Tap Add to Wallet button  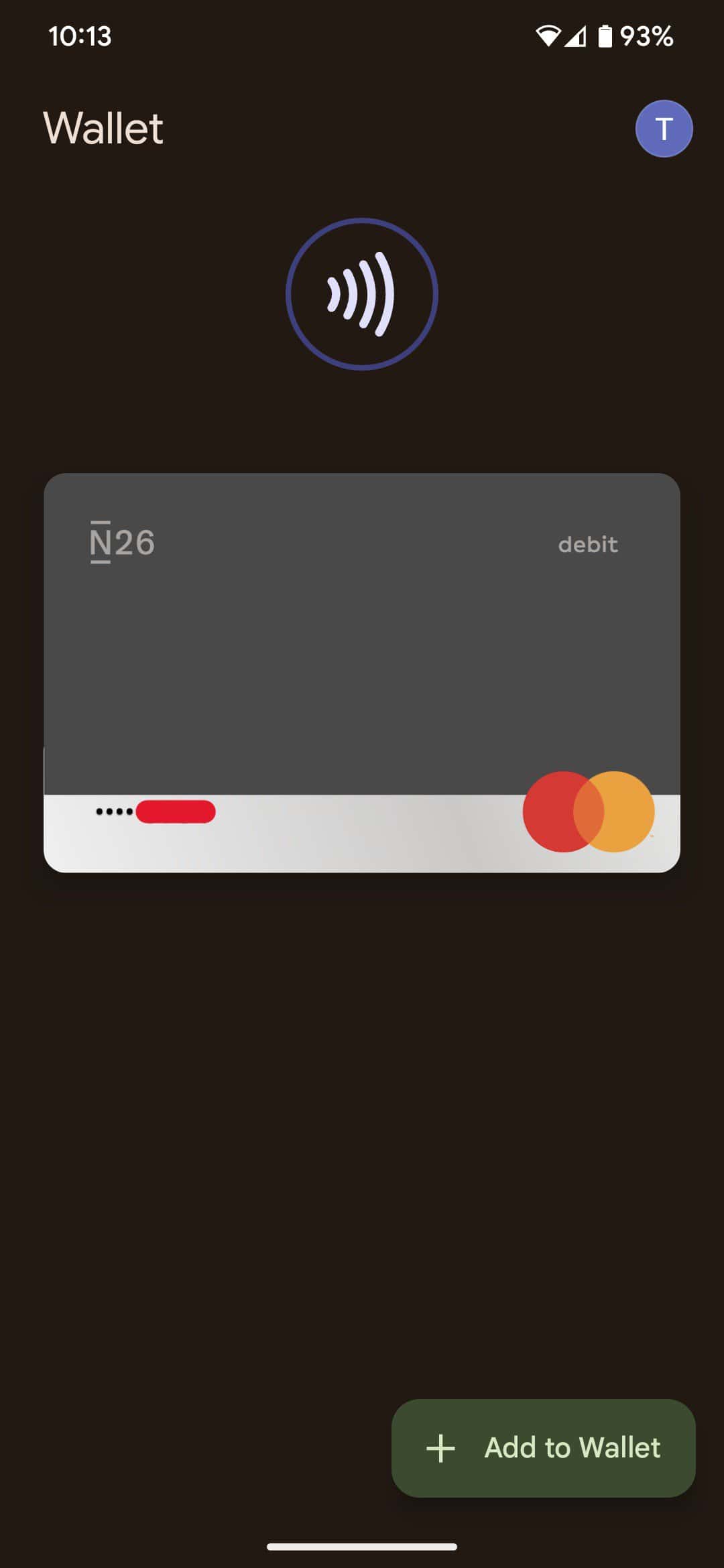(x=543, y=1448)
